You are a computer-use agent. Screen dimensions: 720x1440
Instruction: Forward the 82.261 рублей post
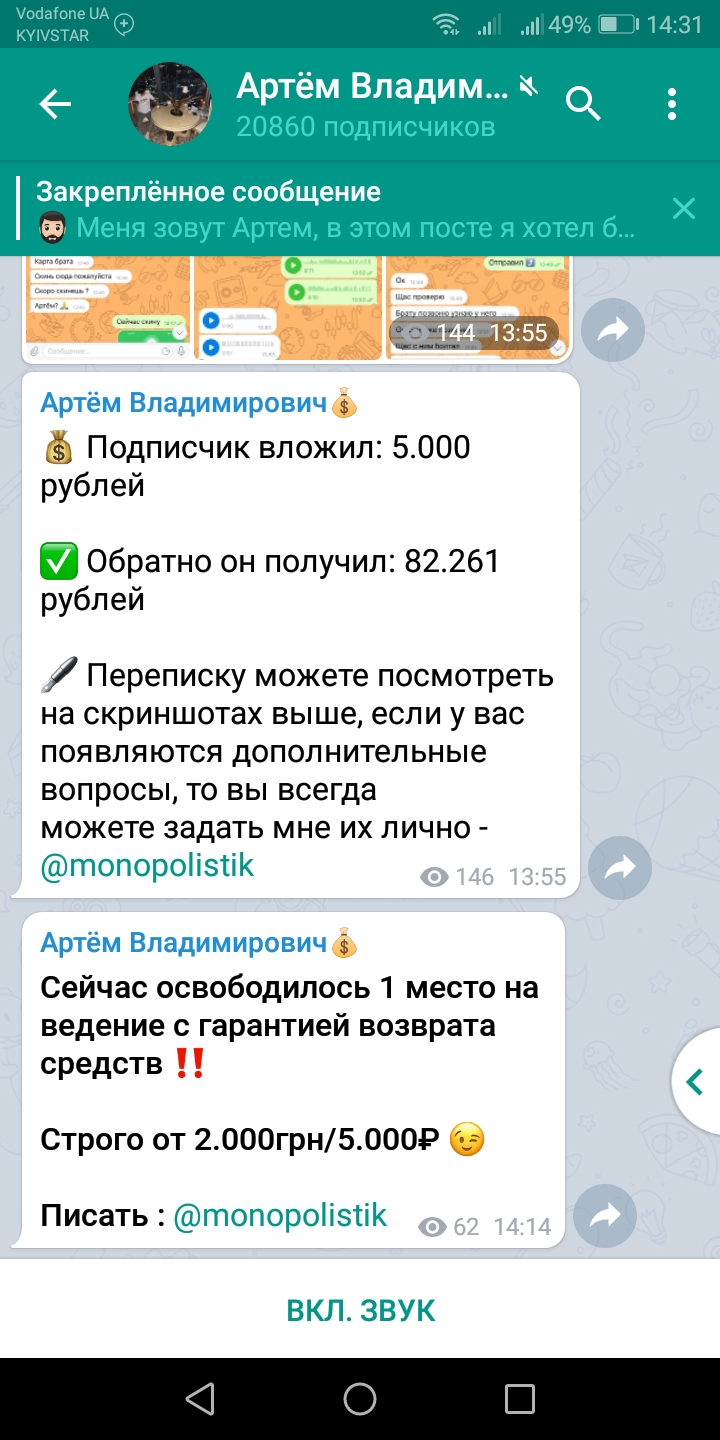coord(620,867)
